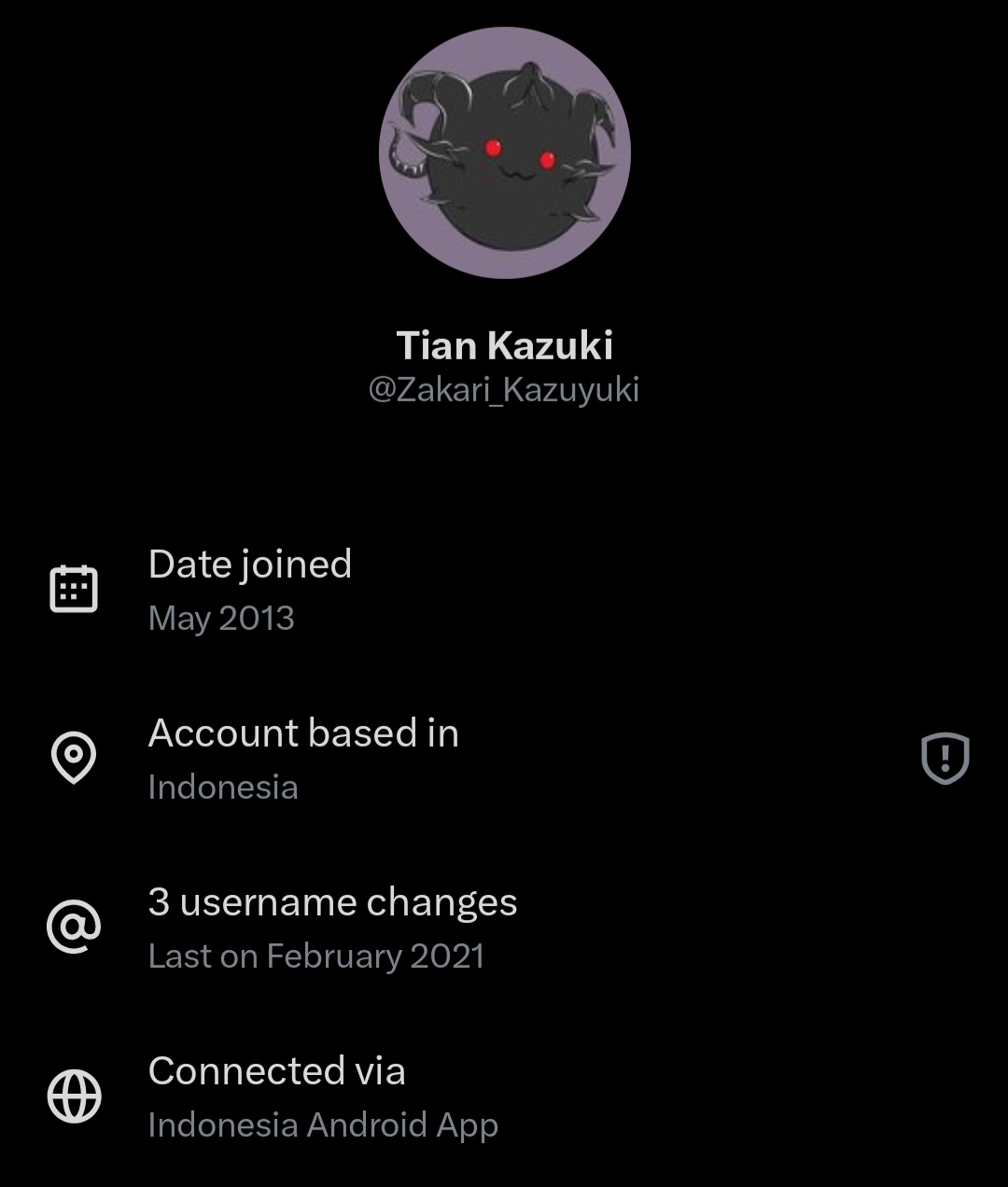Open Tian Kazuki's profile picture
The height and width of the screenshot is (1187, 1008).
505,153
